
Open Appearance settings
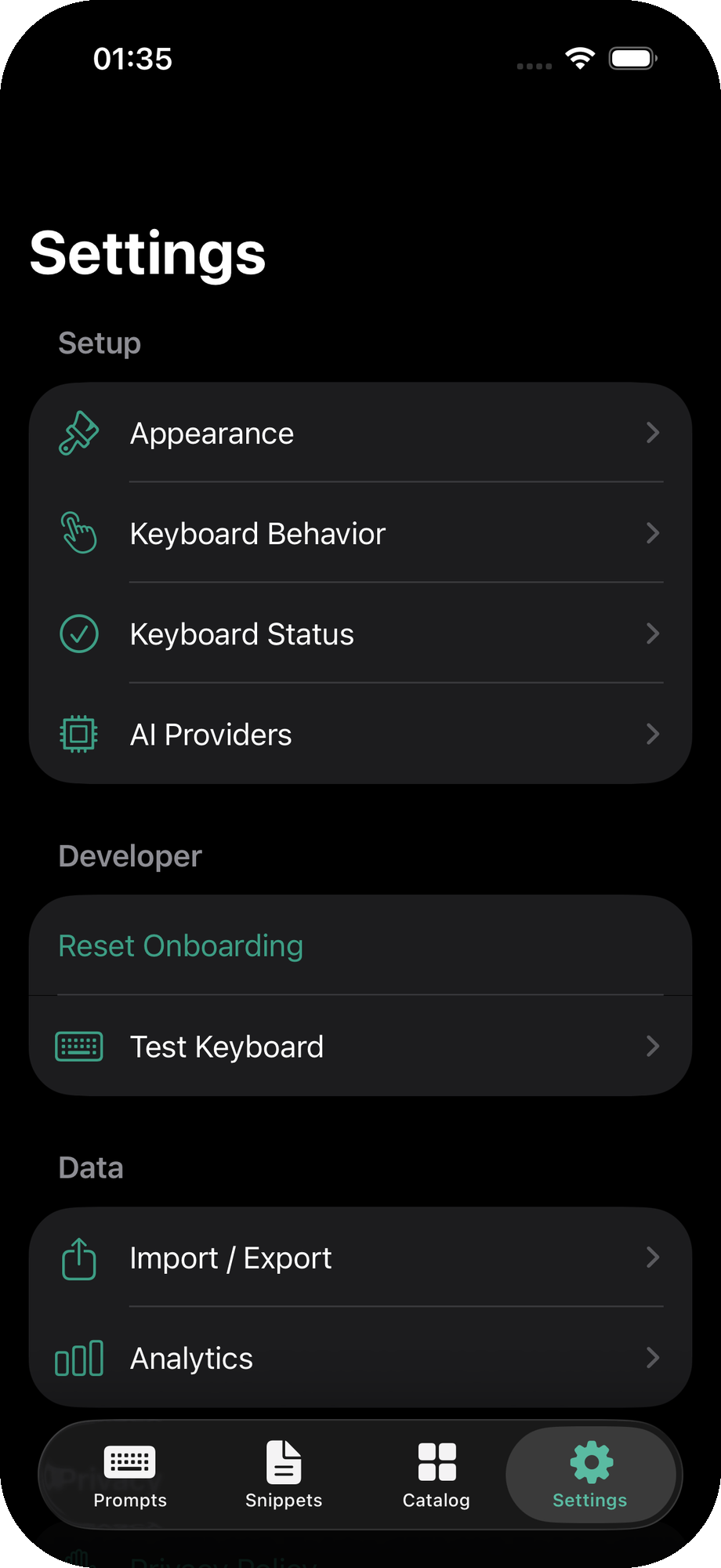click(x=360, y=434)
